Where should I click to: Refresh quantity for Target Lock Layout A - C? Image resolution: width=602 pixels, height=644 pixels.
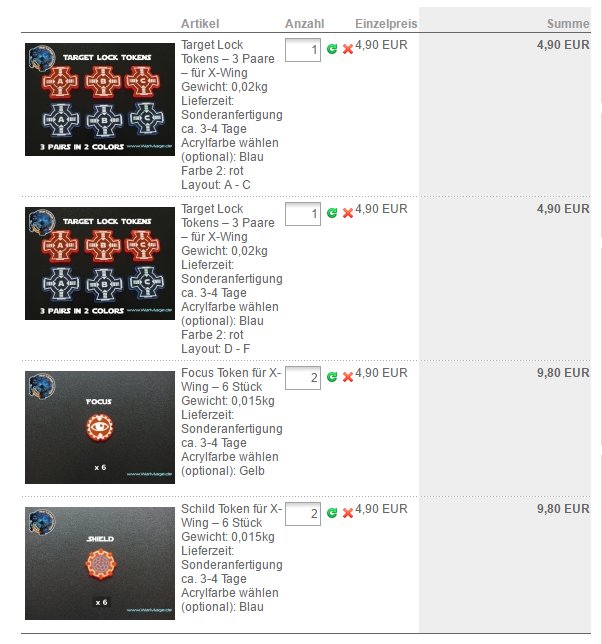(x=332, y=48)
